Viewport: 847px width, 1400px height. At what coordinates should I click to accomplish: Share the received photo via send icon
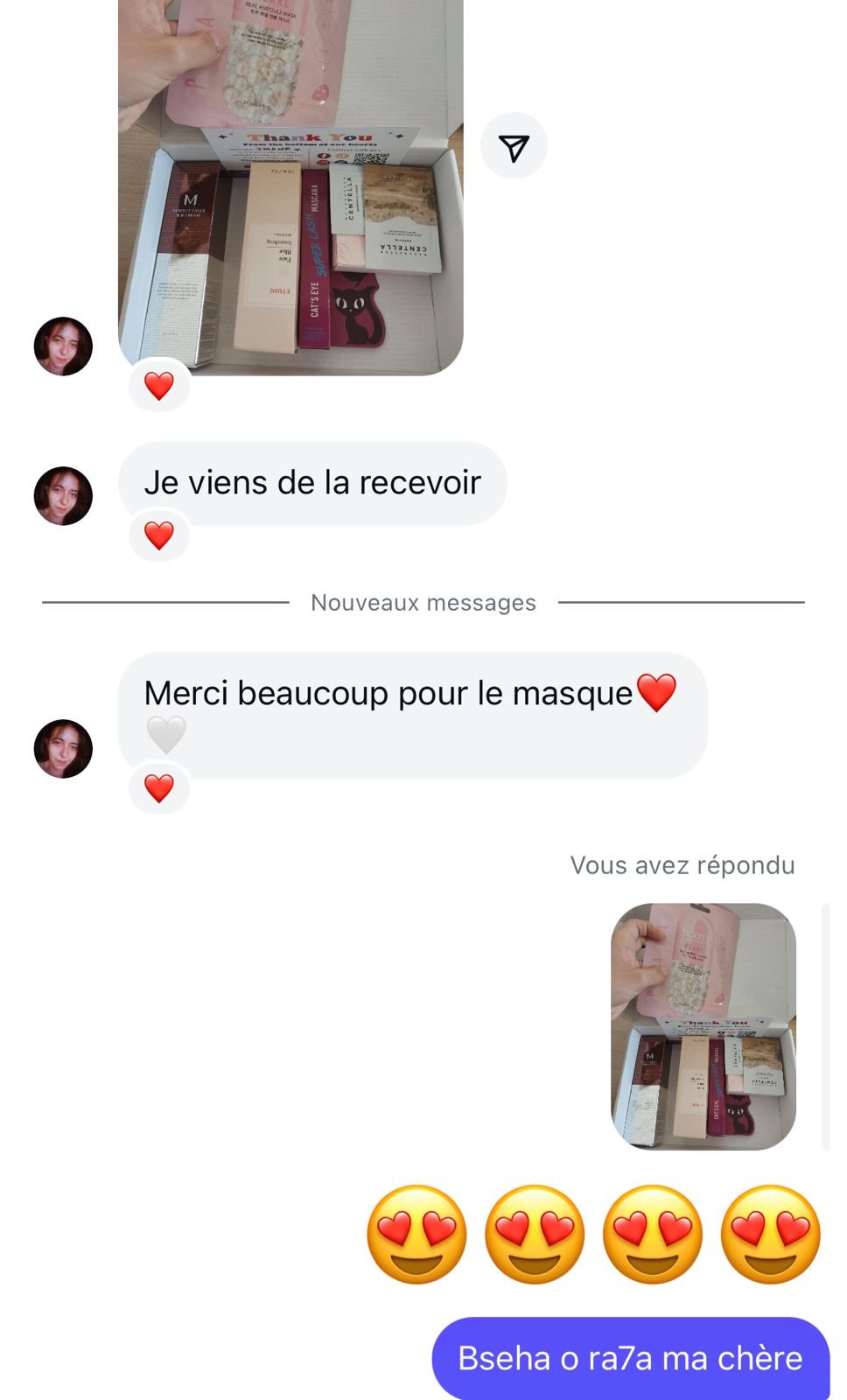pyautogui.click(x=514, y=146)
